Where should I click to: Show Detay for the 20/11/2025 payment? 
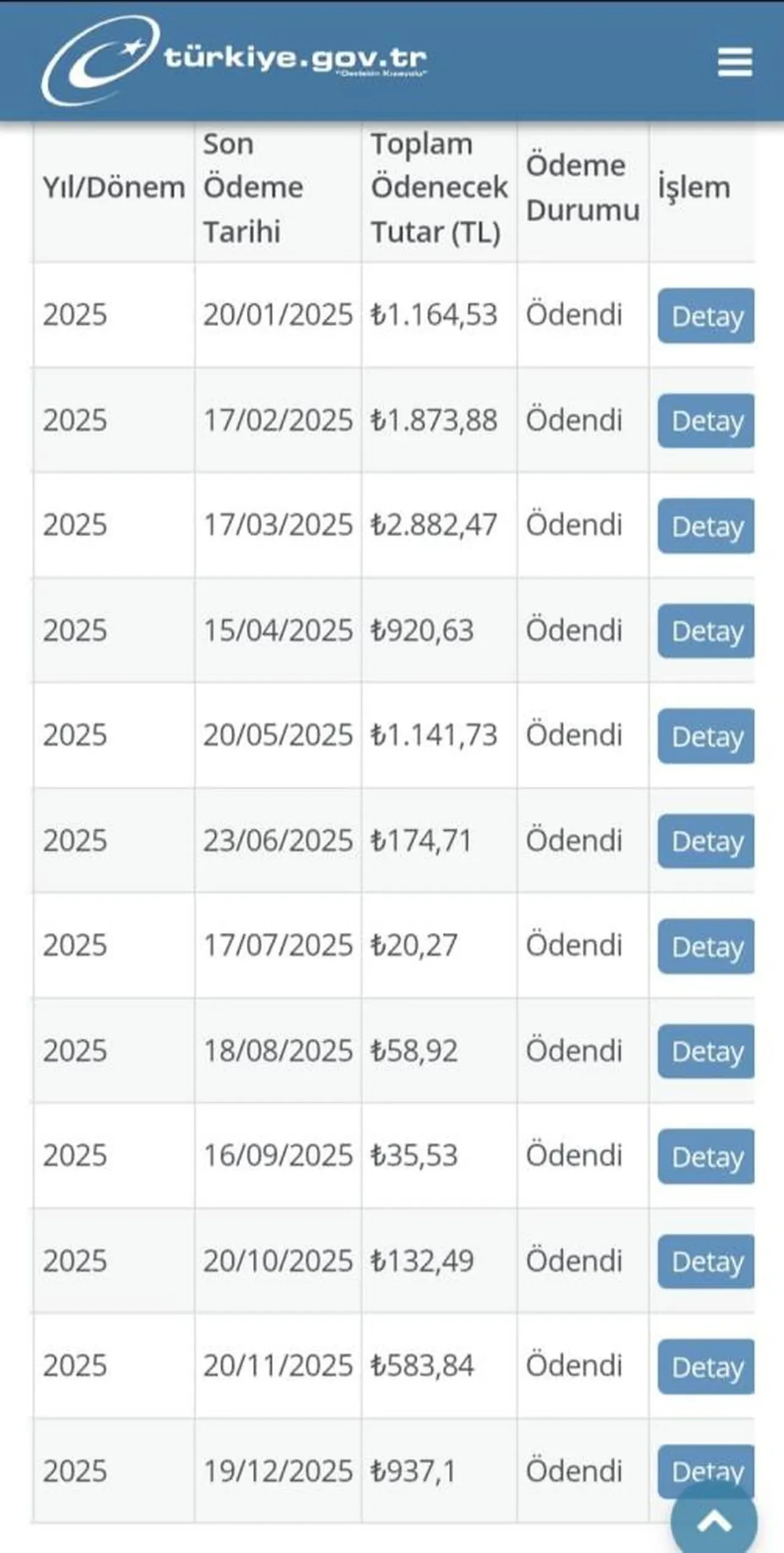tap(706, 1367)
